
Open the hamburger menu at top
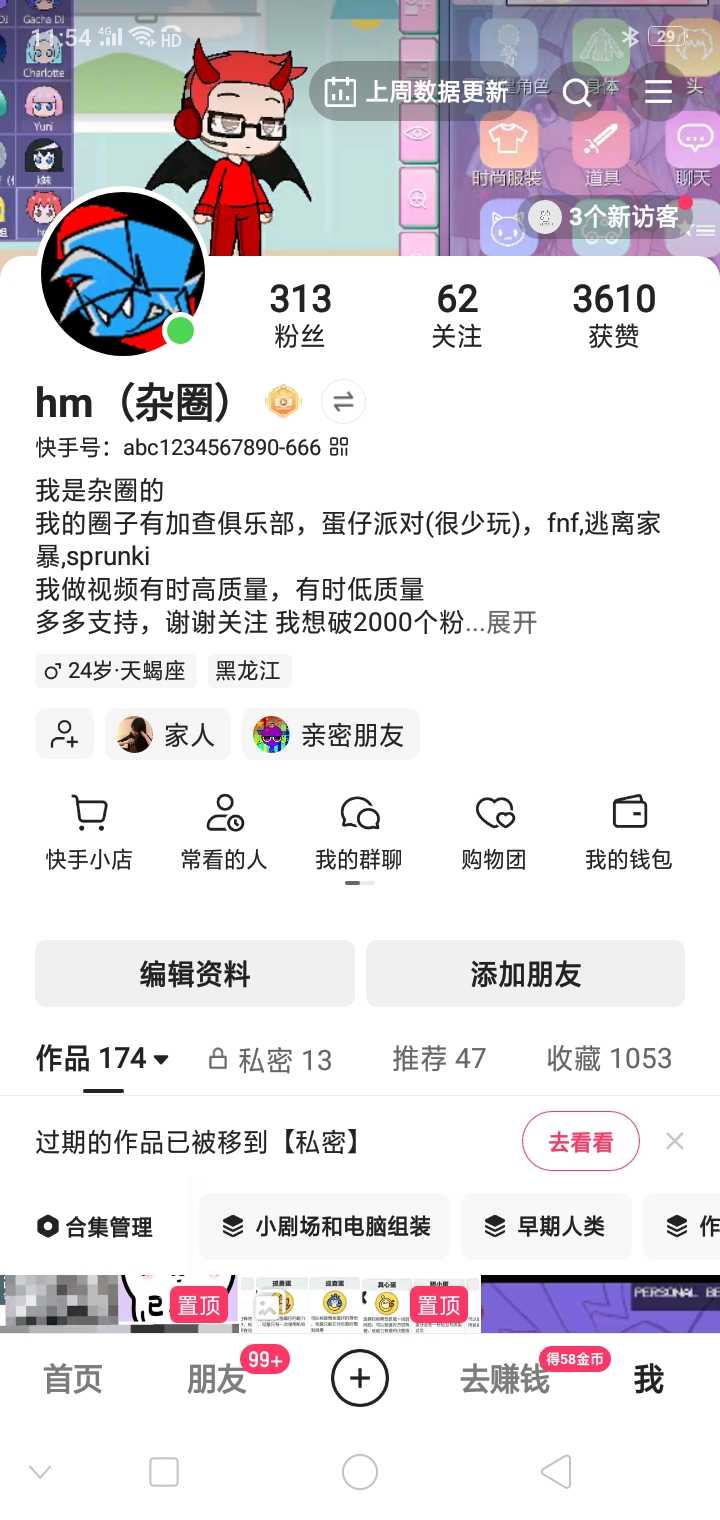(x=658, y=93)
